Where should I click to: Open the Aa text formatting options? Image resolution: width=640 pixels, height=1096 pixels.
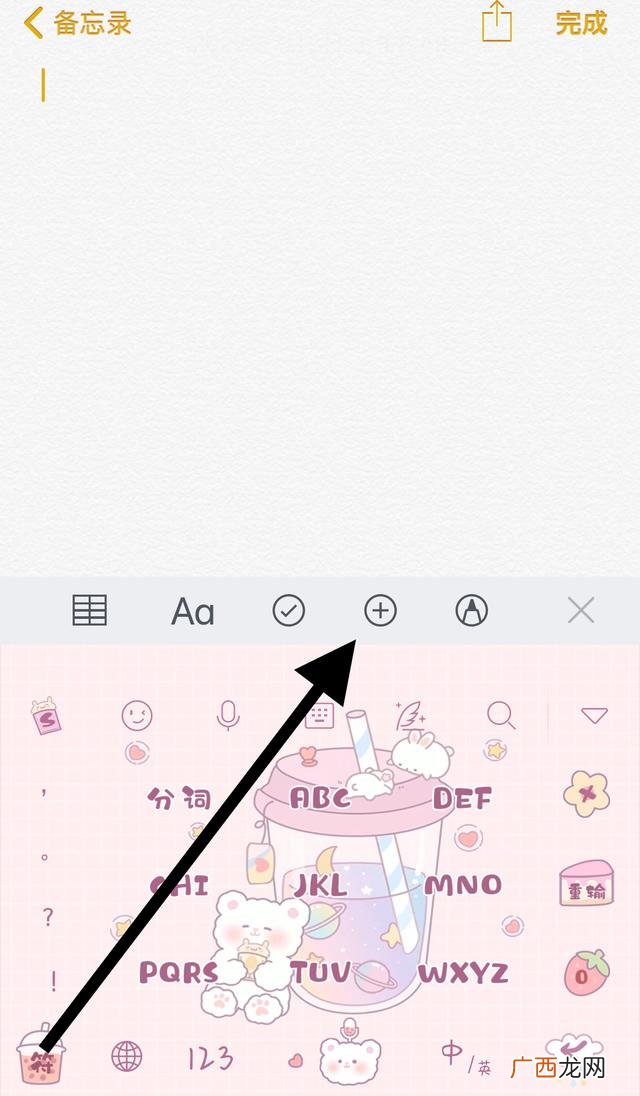(x=192, y=612)
